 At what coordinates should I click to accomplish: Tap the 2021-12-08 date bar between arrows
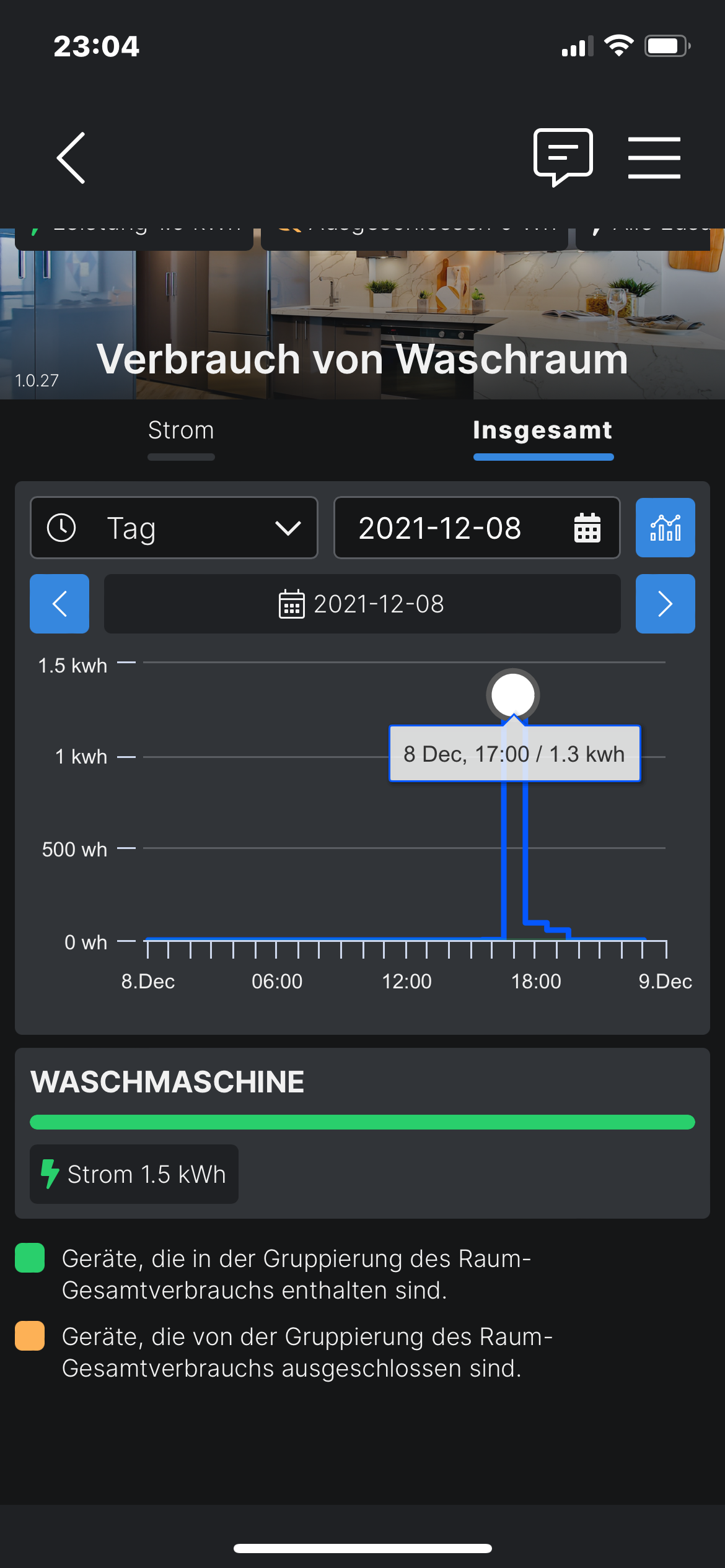pos(362,604)
